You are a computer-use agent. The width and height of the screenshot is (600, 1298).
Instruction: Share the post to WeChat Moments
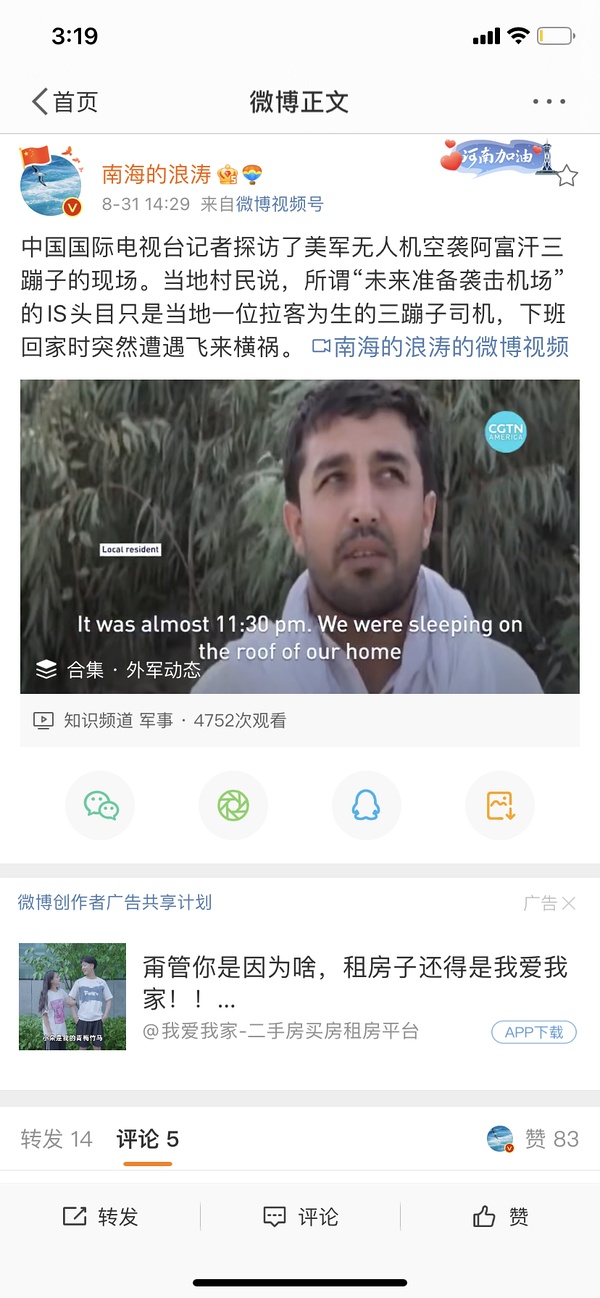(233, 806)
